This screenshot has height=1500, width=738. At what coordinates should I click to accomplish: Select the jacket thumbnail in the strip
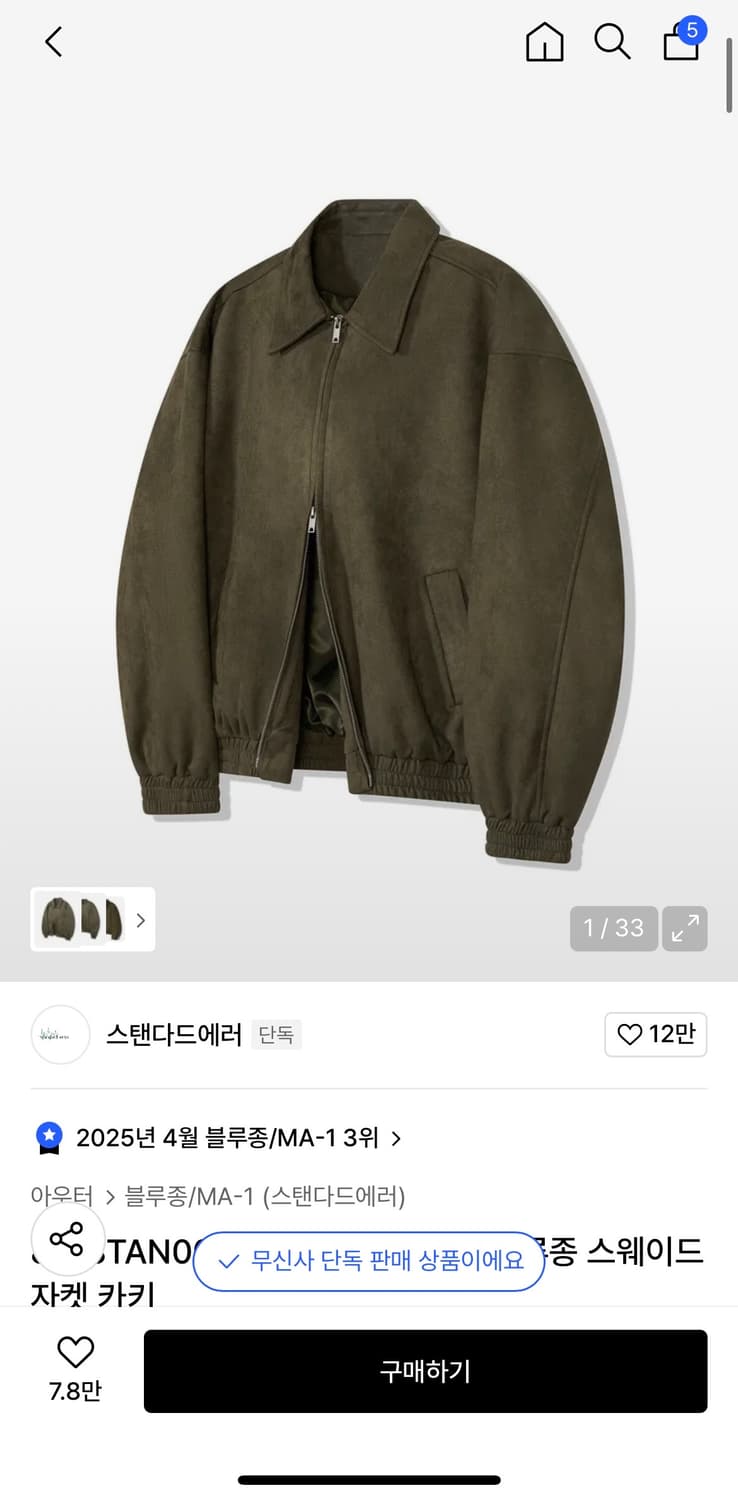tap(60, 919)
